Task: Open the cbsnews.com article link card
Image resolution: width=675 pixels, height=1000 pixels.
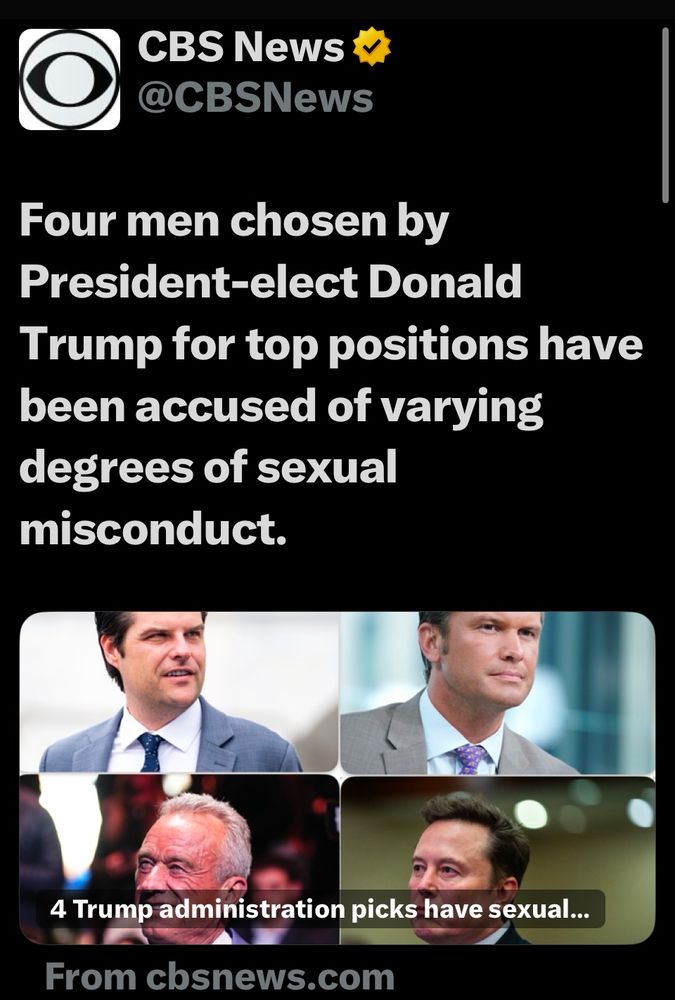Action: (x=337, y=778)
